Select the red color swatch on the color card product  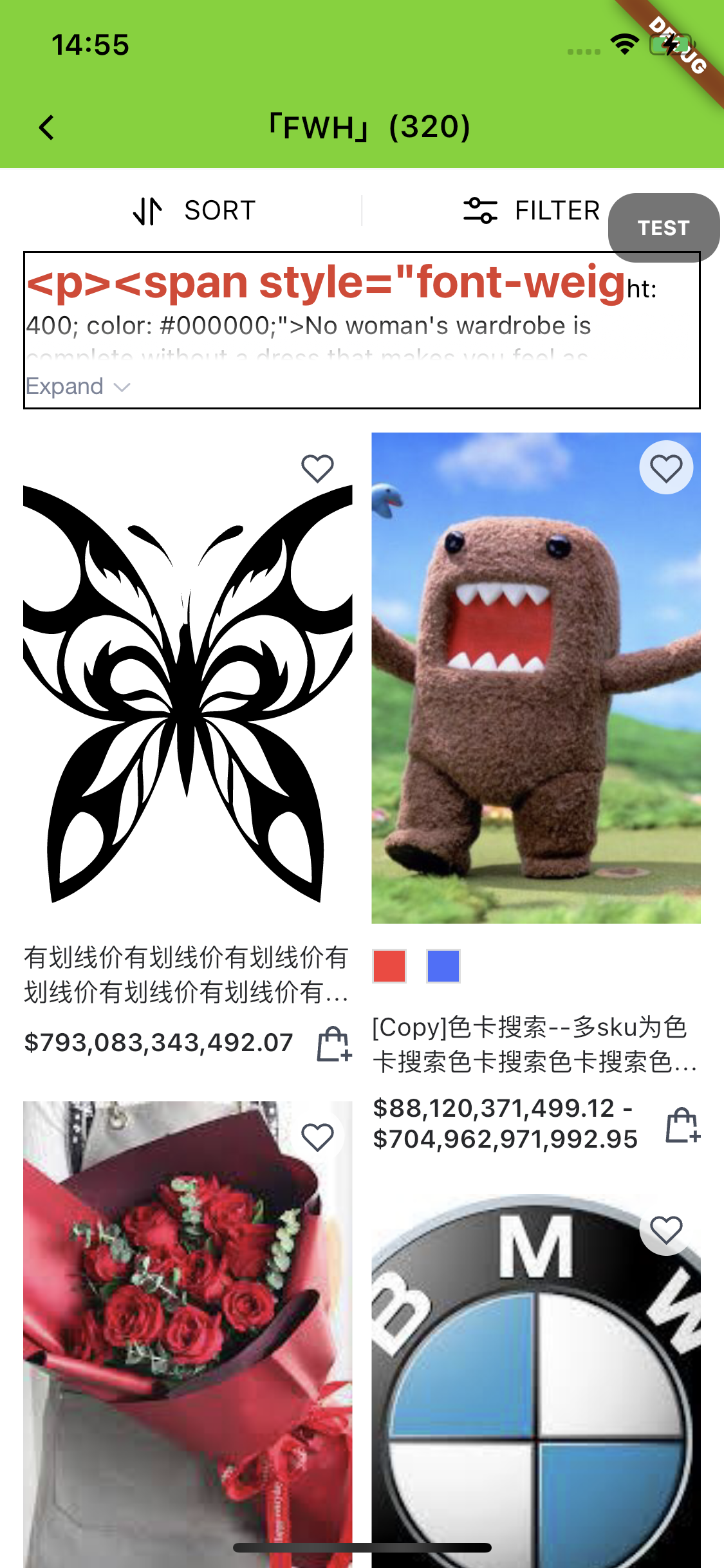click(x=388, y=965)
